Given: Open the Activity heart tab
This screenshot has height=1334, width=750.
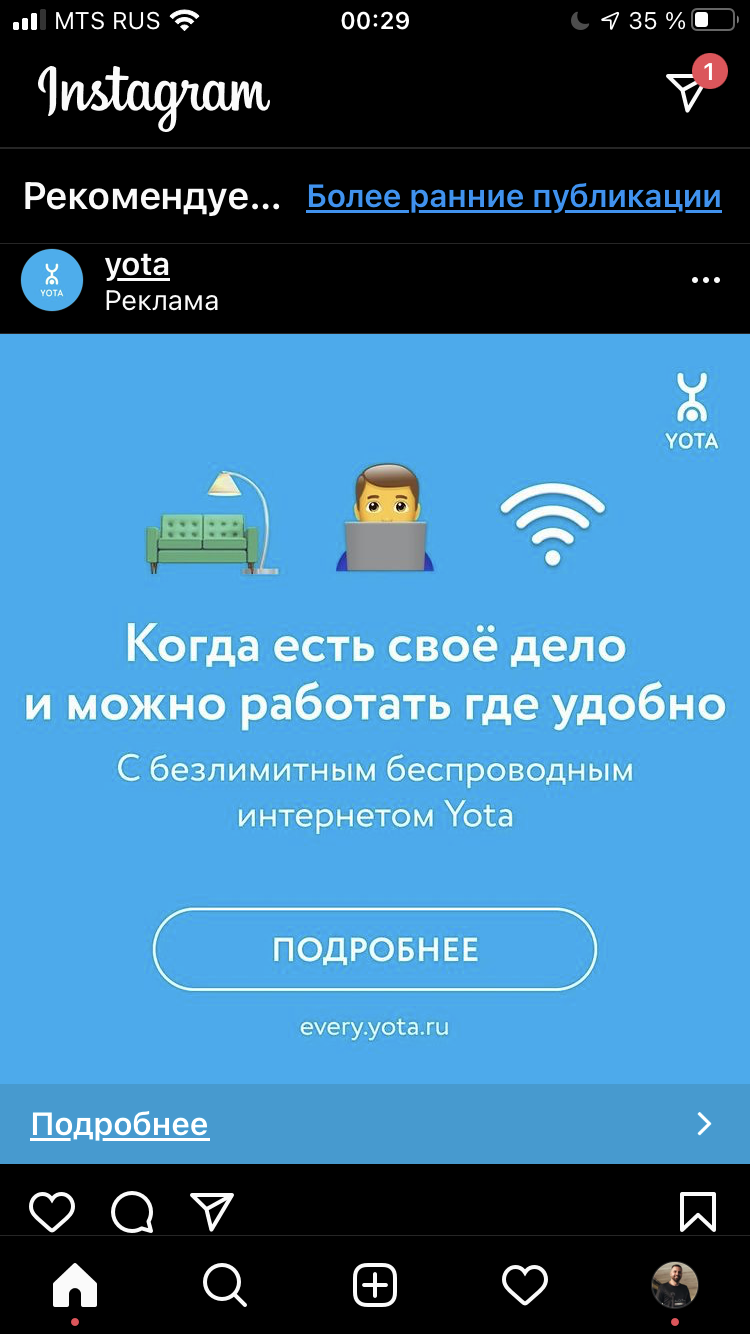Looking at the screenshot, I should coord(525,1285).
